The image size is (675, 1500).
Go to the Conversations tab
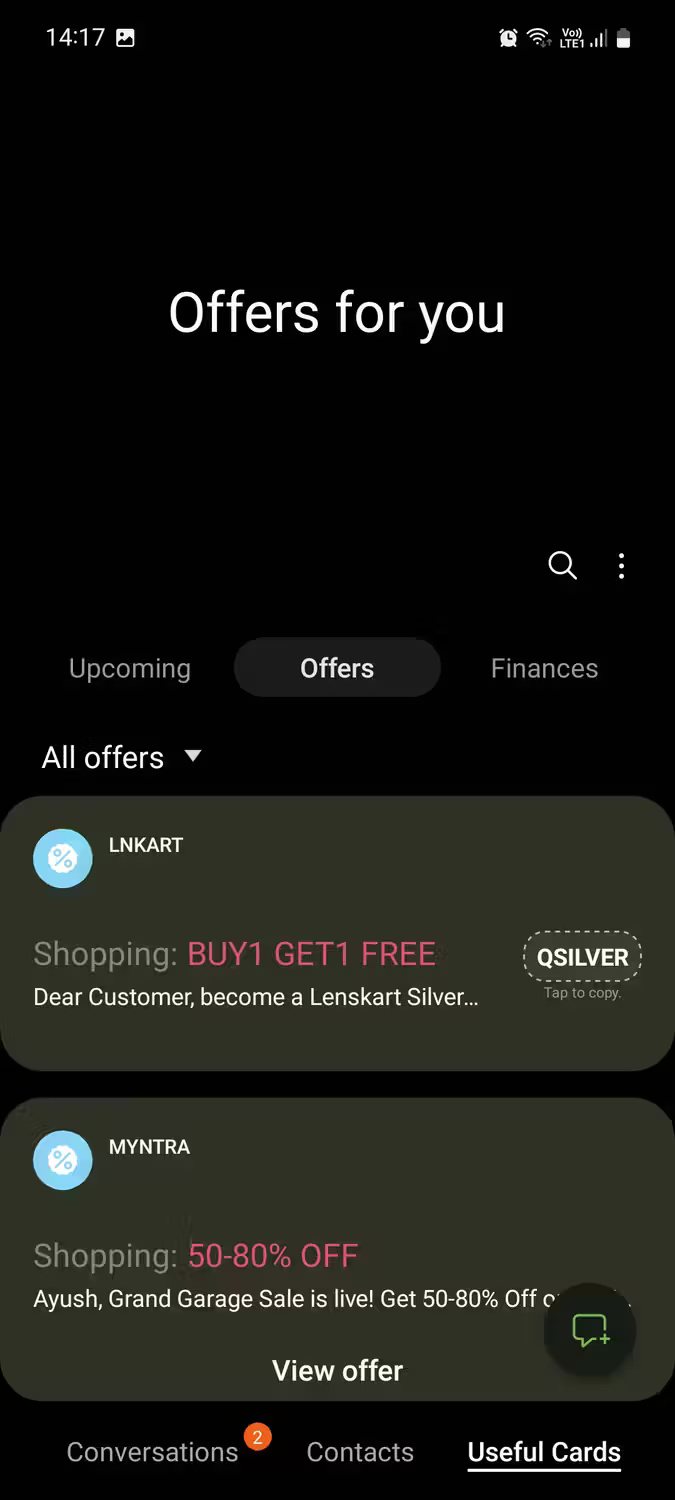(152, 1452)
